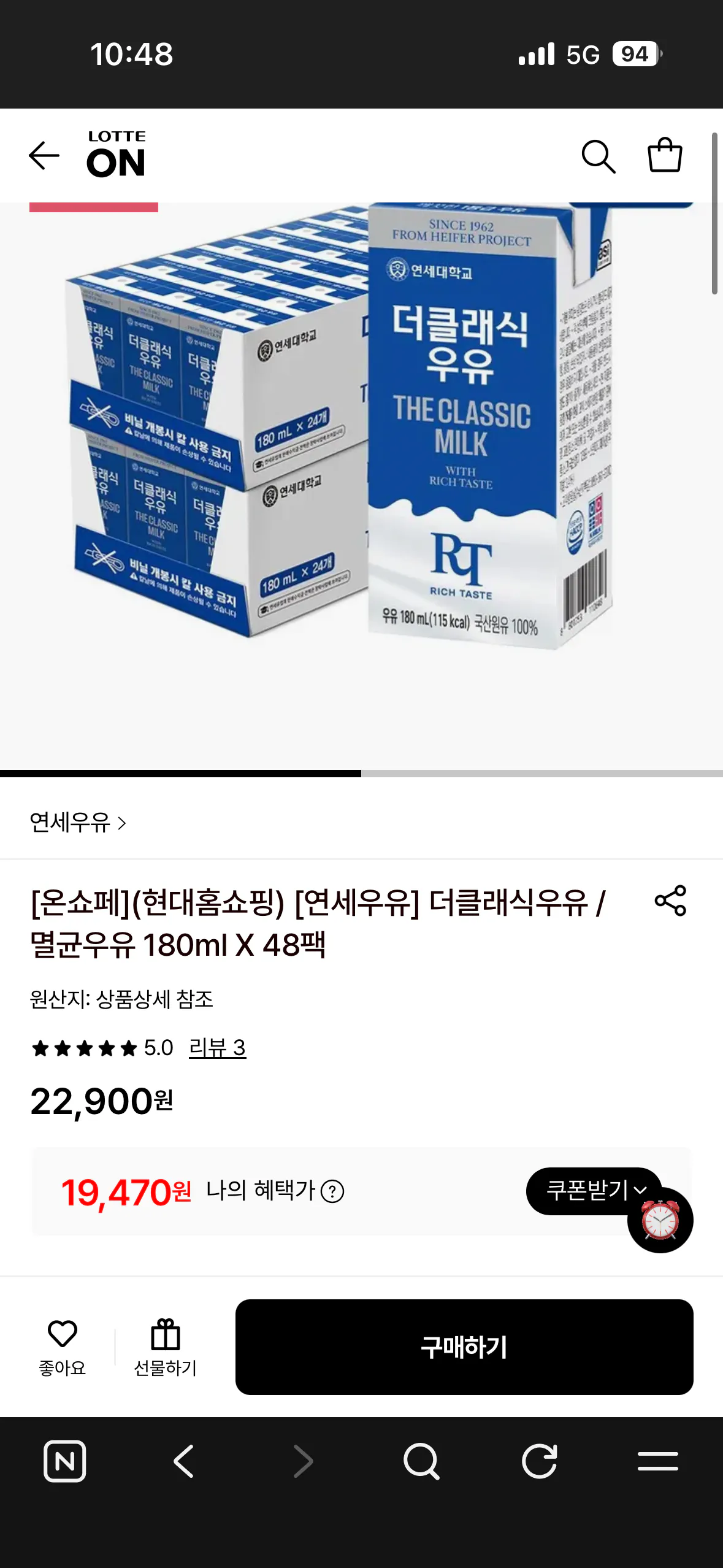Open the shopping bag cart
This screenshot has height=1568, width=723.
665,155
